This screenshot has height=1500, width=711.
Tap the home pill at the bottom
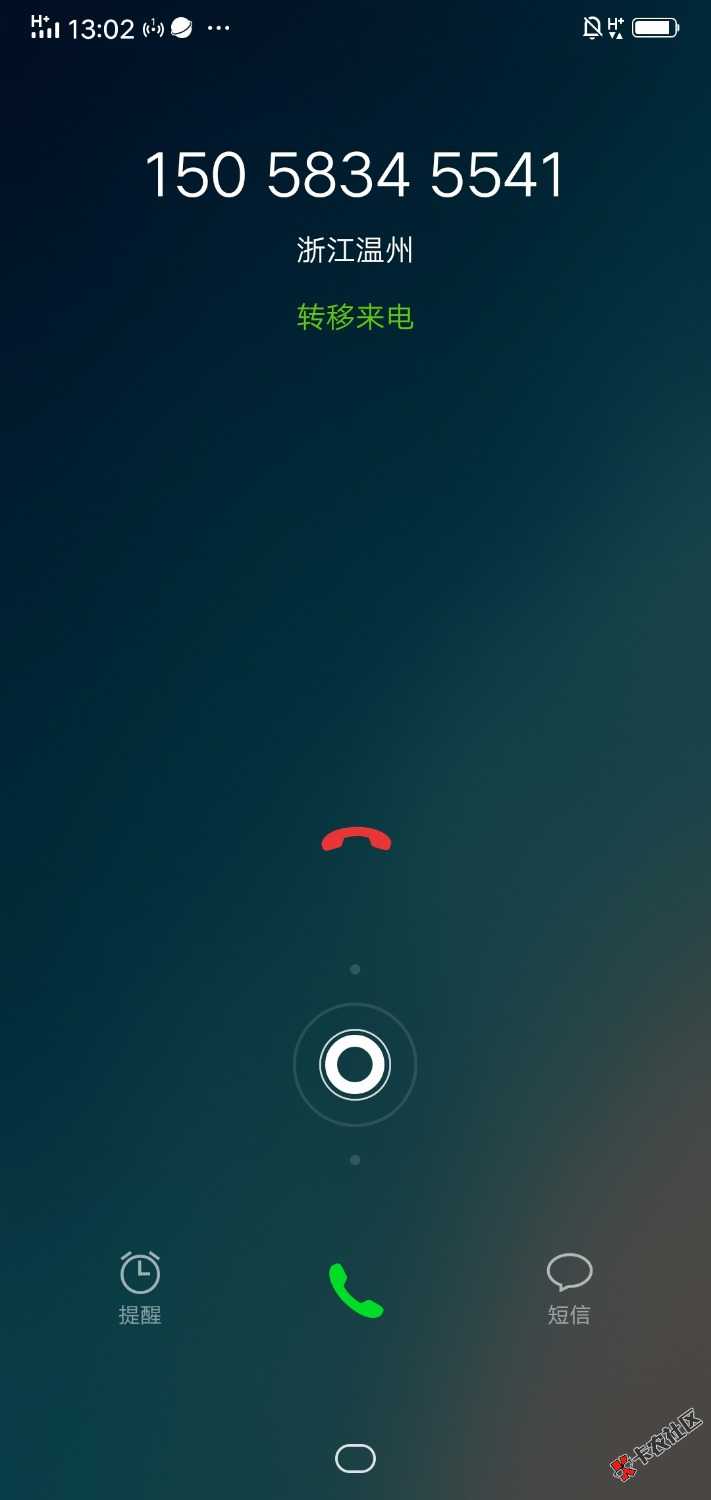[x=355, y=1459]
